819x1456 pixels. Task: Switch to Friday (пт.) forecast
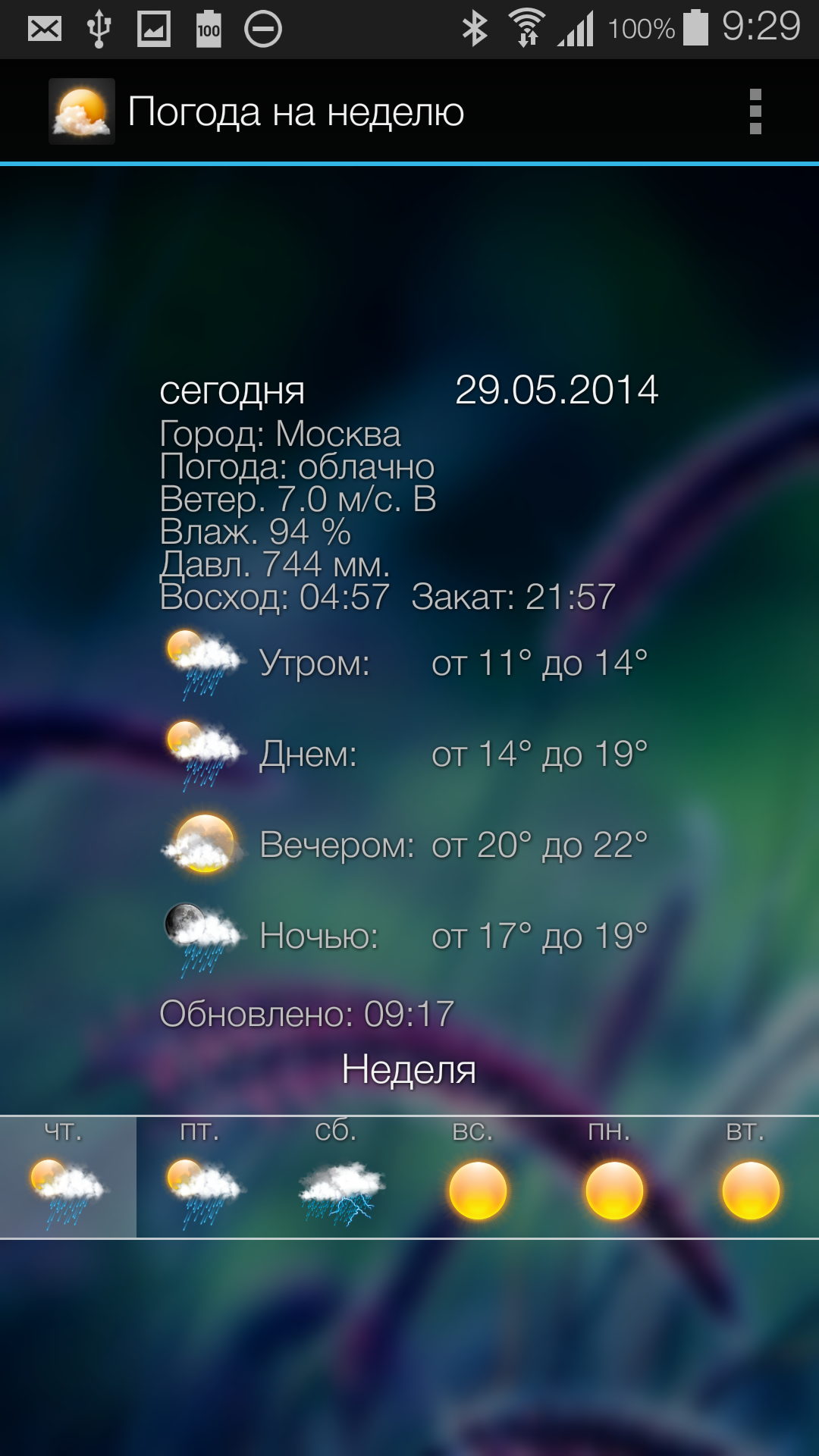203,1177
